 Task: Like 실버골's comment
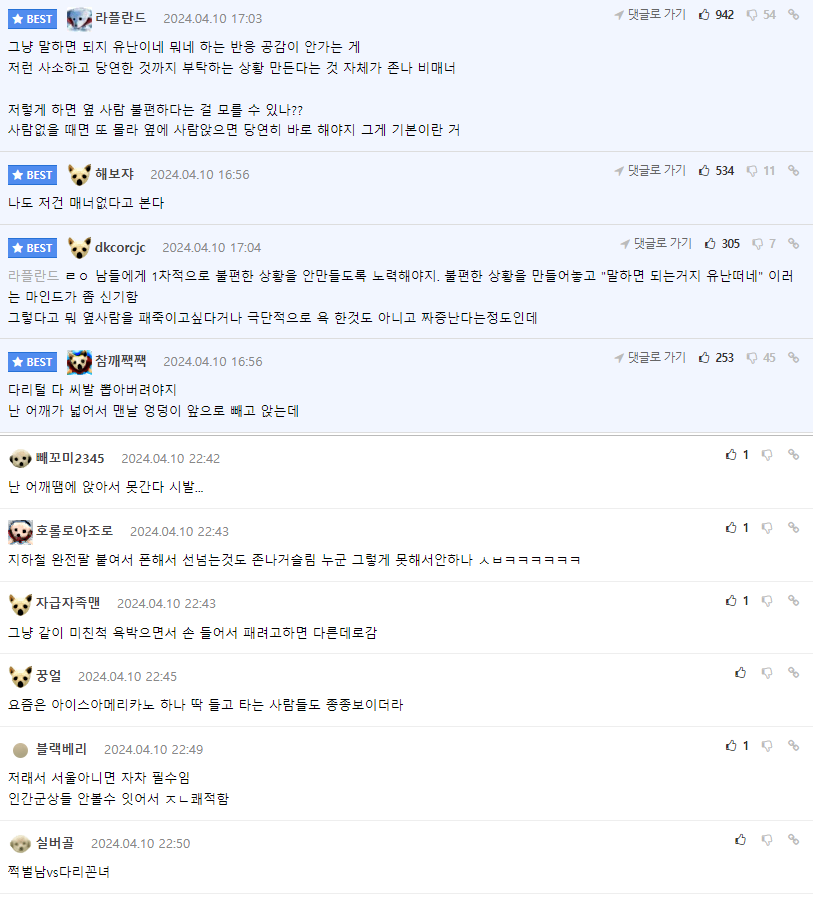click(x=740, y=840)
